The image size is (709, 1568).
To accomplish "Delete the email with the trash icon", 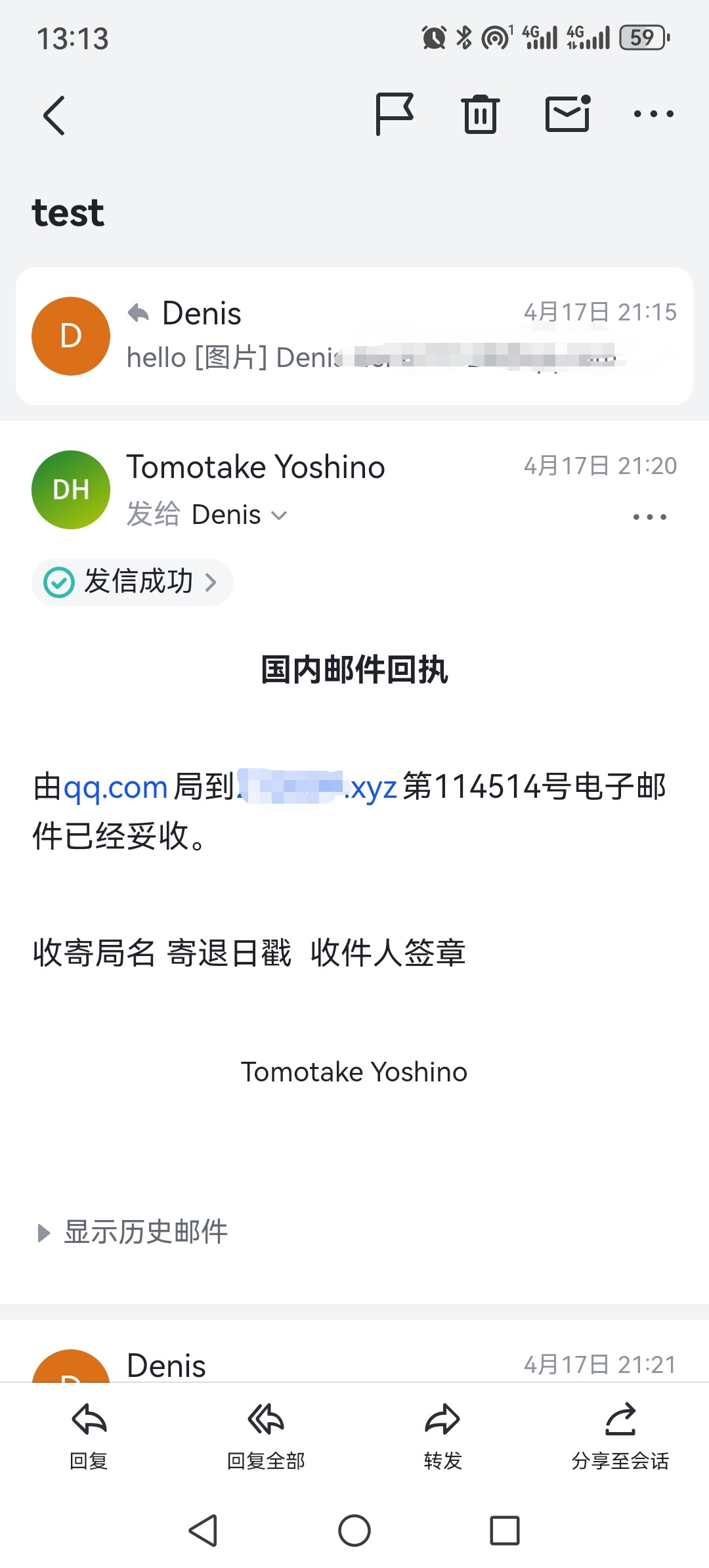I will coord(481,114).
